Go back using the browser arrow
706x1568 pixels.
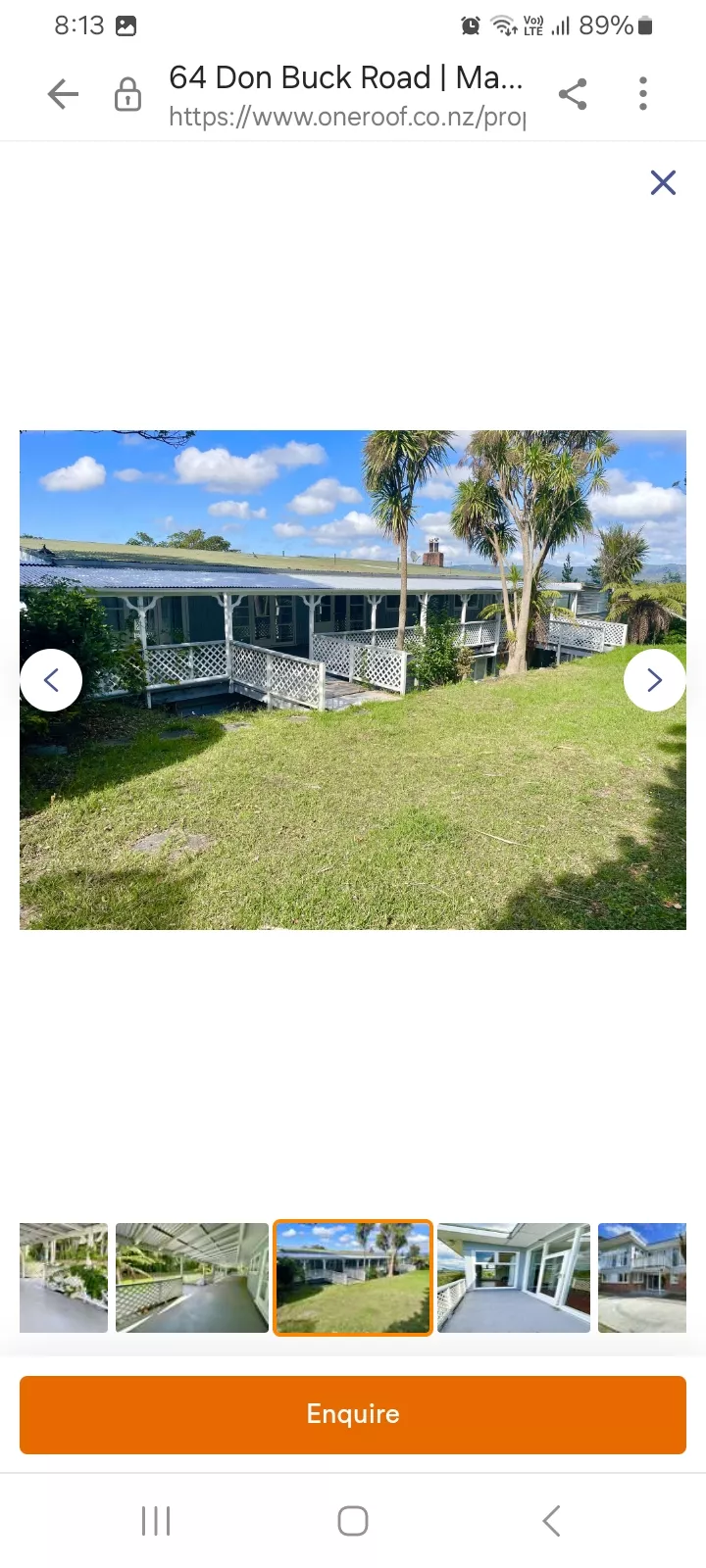tap(63, 94)
